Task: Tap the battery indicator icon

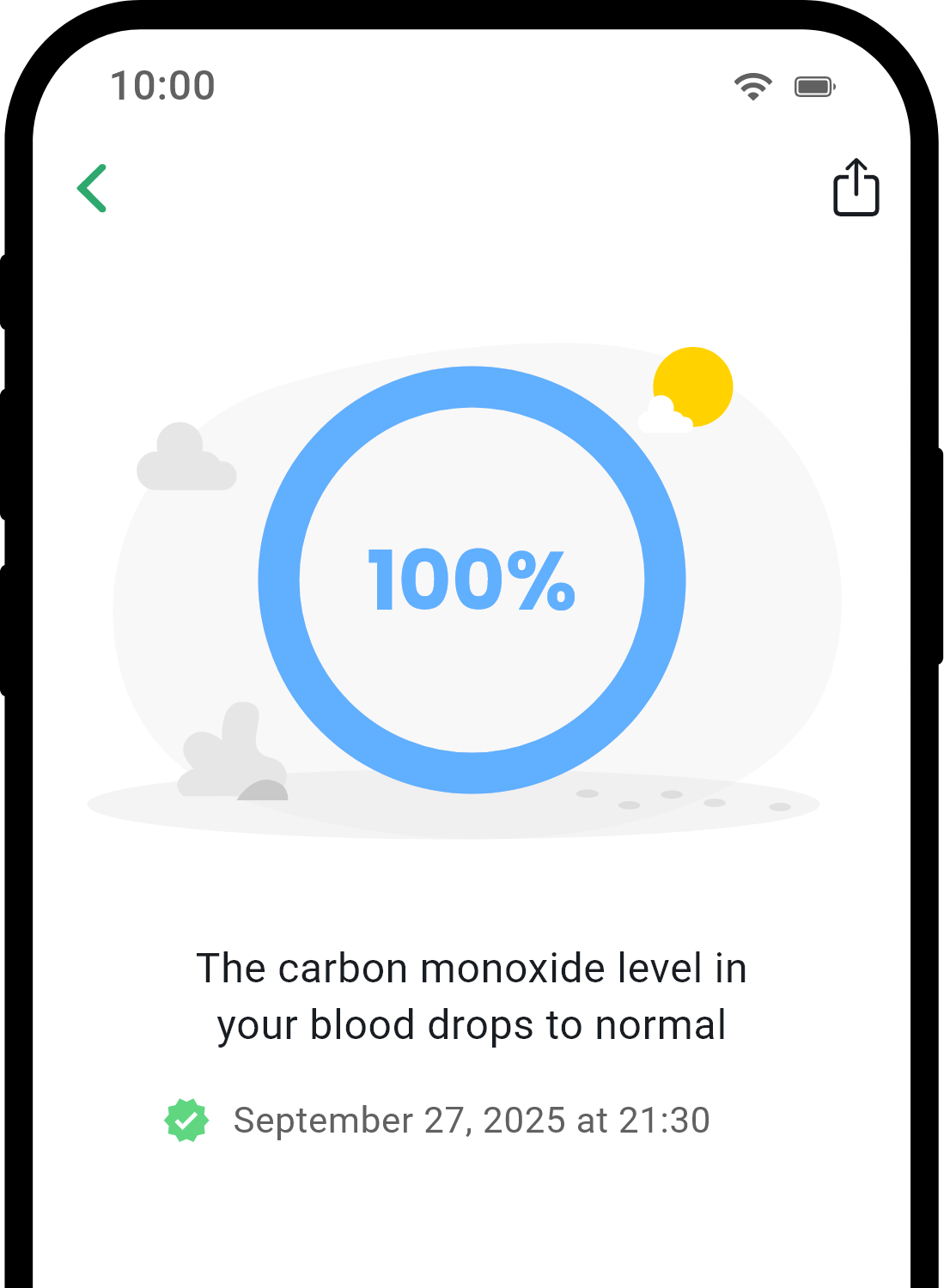Action: coord(813,85)
